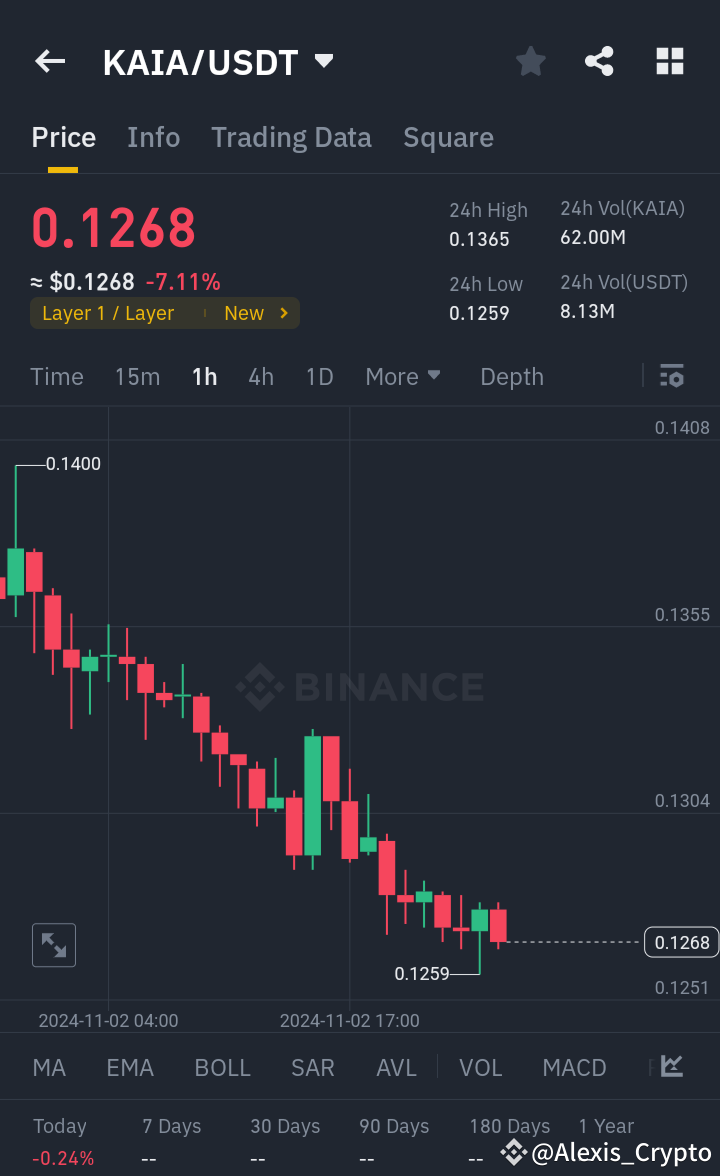Select the MACD indicator option
This screenshot has height=1176, width=720.
click(574, 1068)
